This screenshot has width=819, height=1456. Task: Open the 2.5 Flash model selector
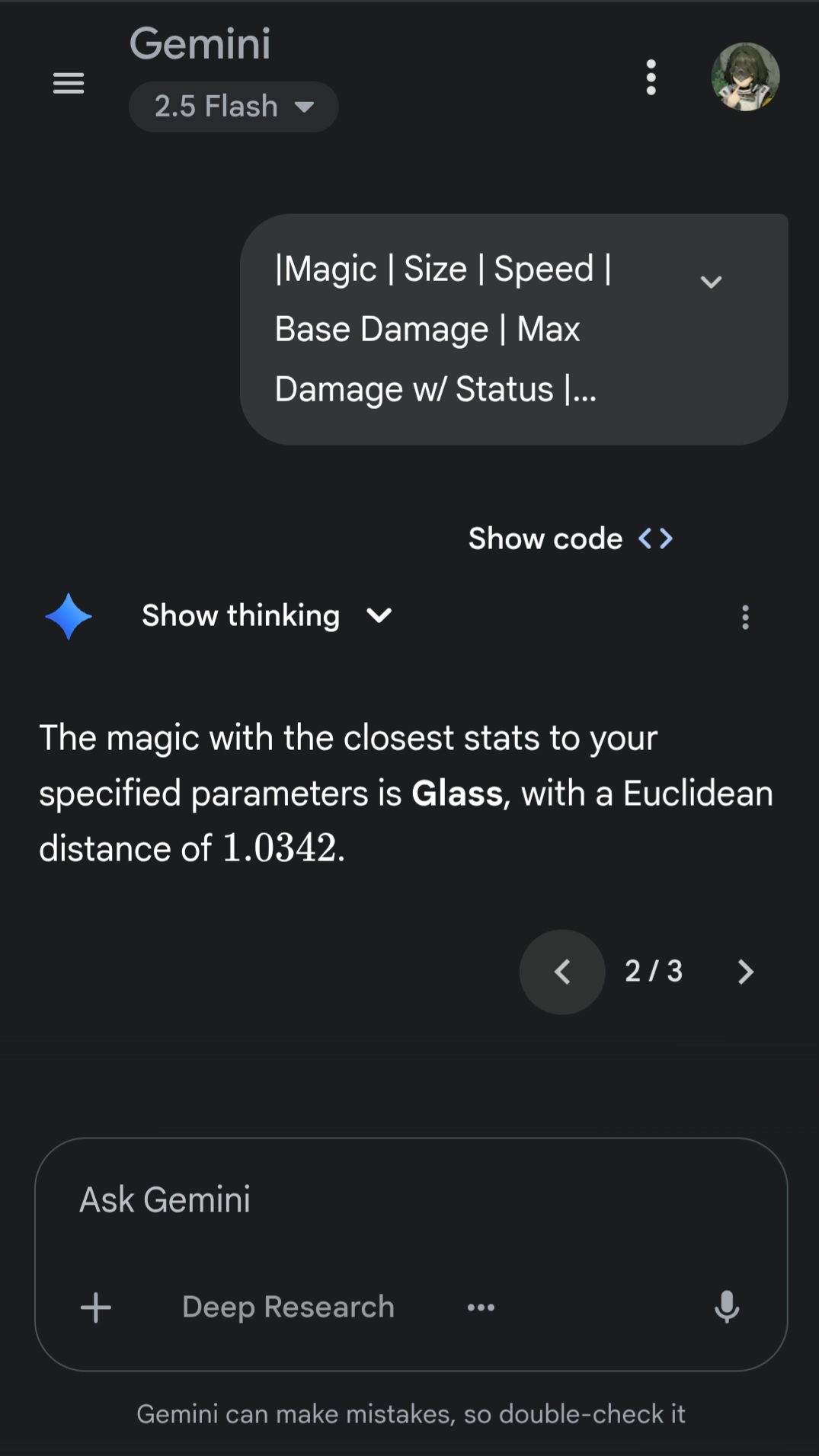coord(233,107)
